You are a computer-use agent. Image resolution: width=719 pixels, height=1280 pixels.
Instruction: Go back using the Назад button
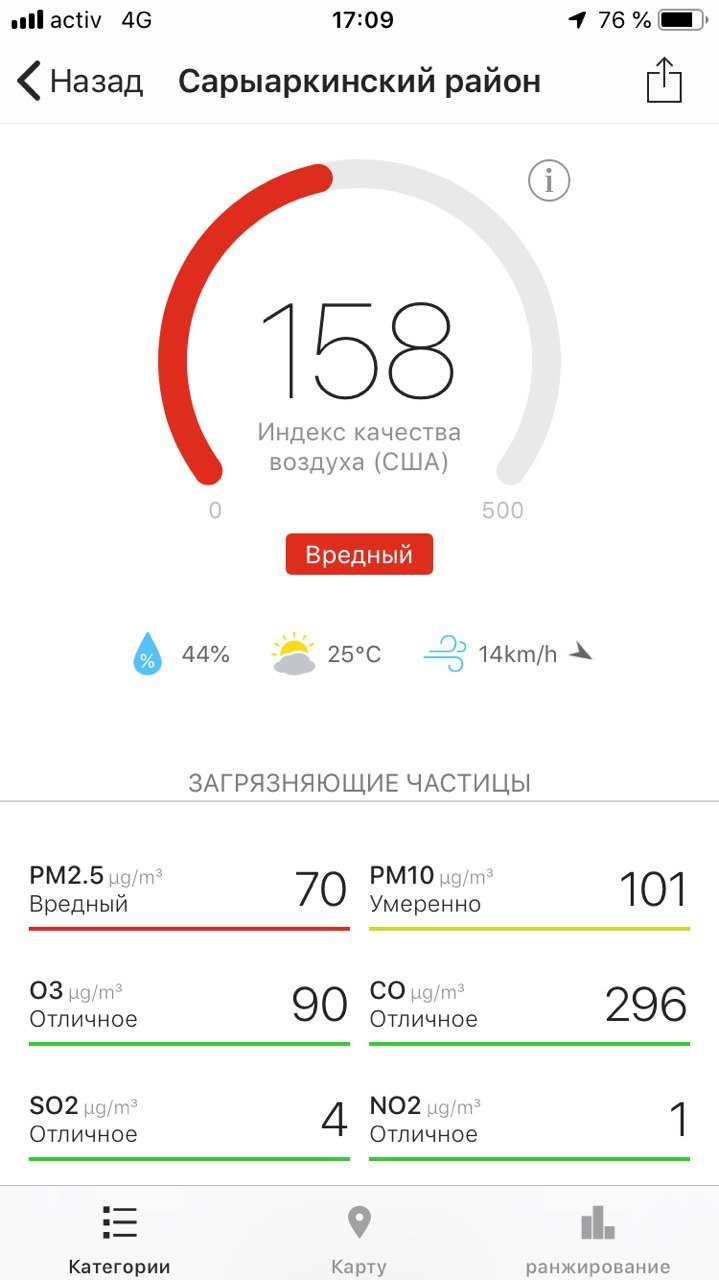[x=80, y=81]
